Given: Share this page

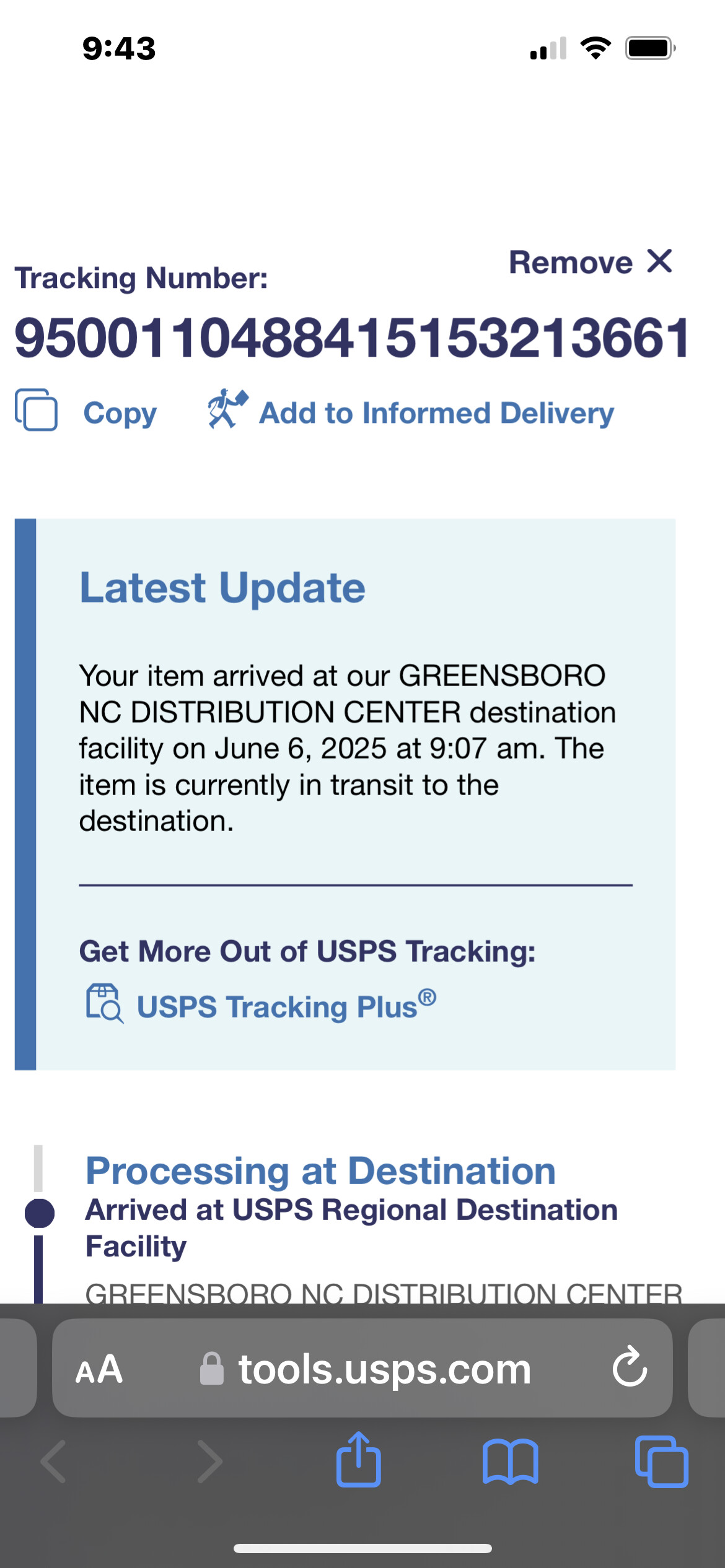Looking at the screenshot, I should (359, 1459).
